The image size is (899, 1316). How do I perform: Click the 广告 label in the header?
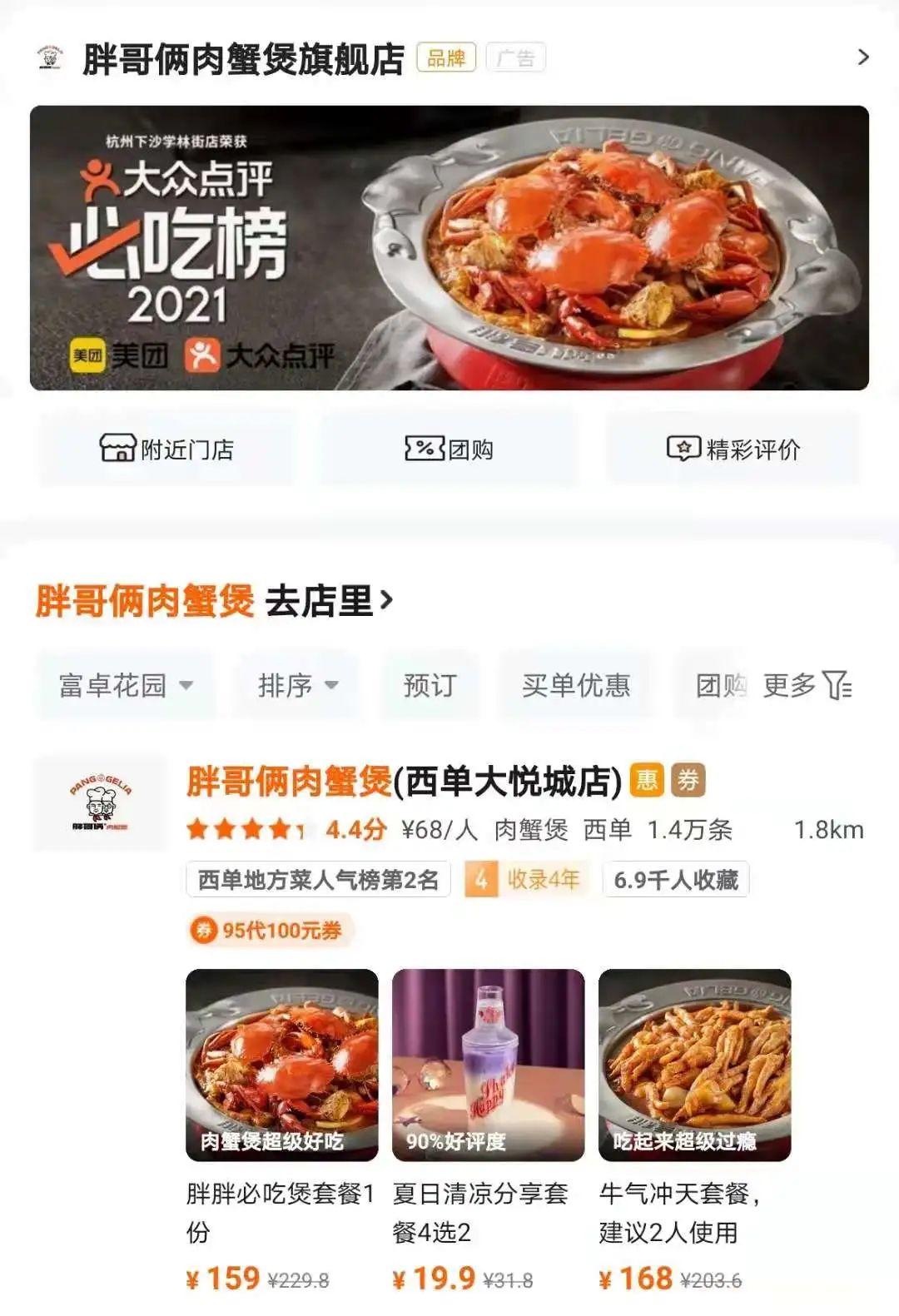pos(517,57)
